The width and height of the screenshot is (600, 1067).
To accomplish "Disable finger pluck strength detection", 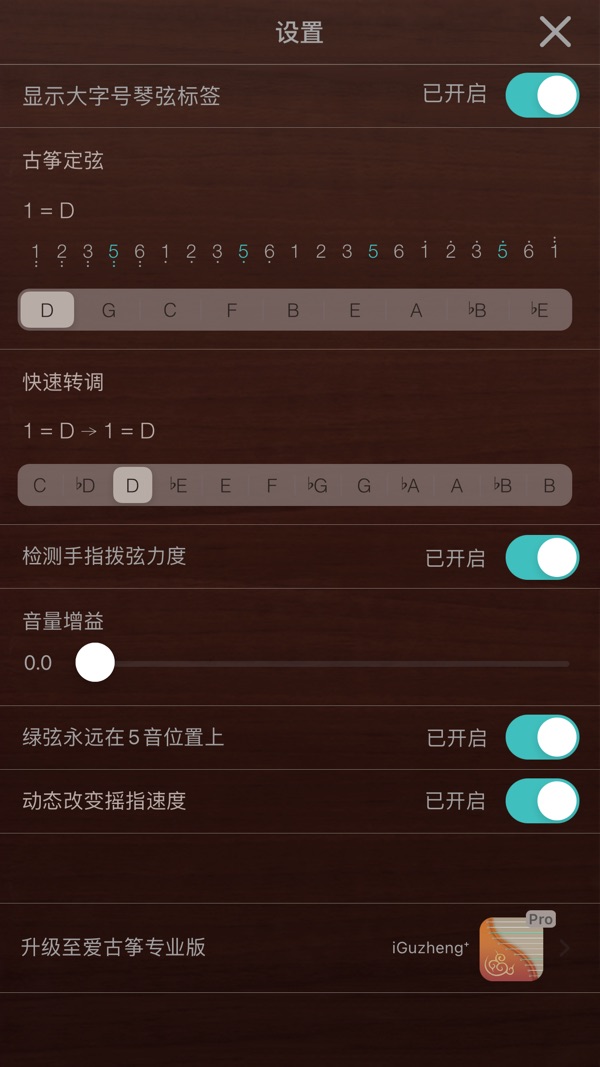I will pyautogui.click(x=542, y=557).
